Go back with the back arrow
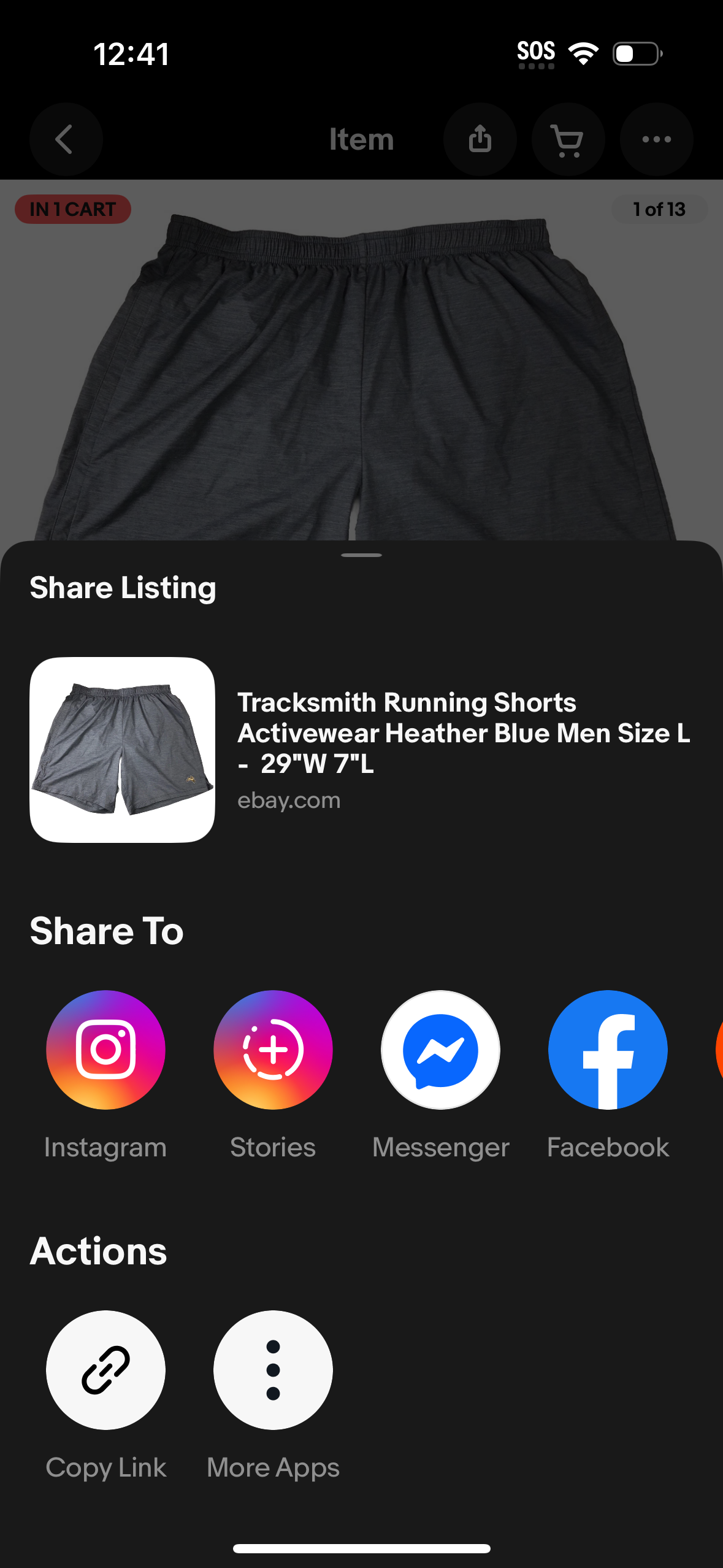The image size is (723, 1568). (66, 139)
